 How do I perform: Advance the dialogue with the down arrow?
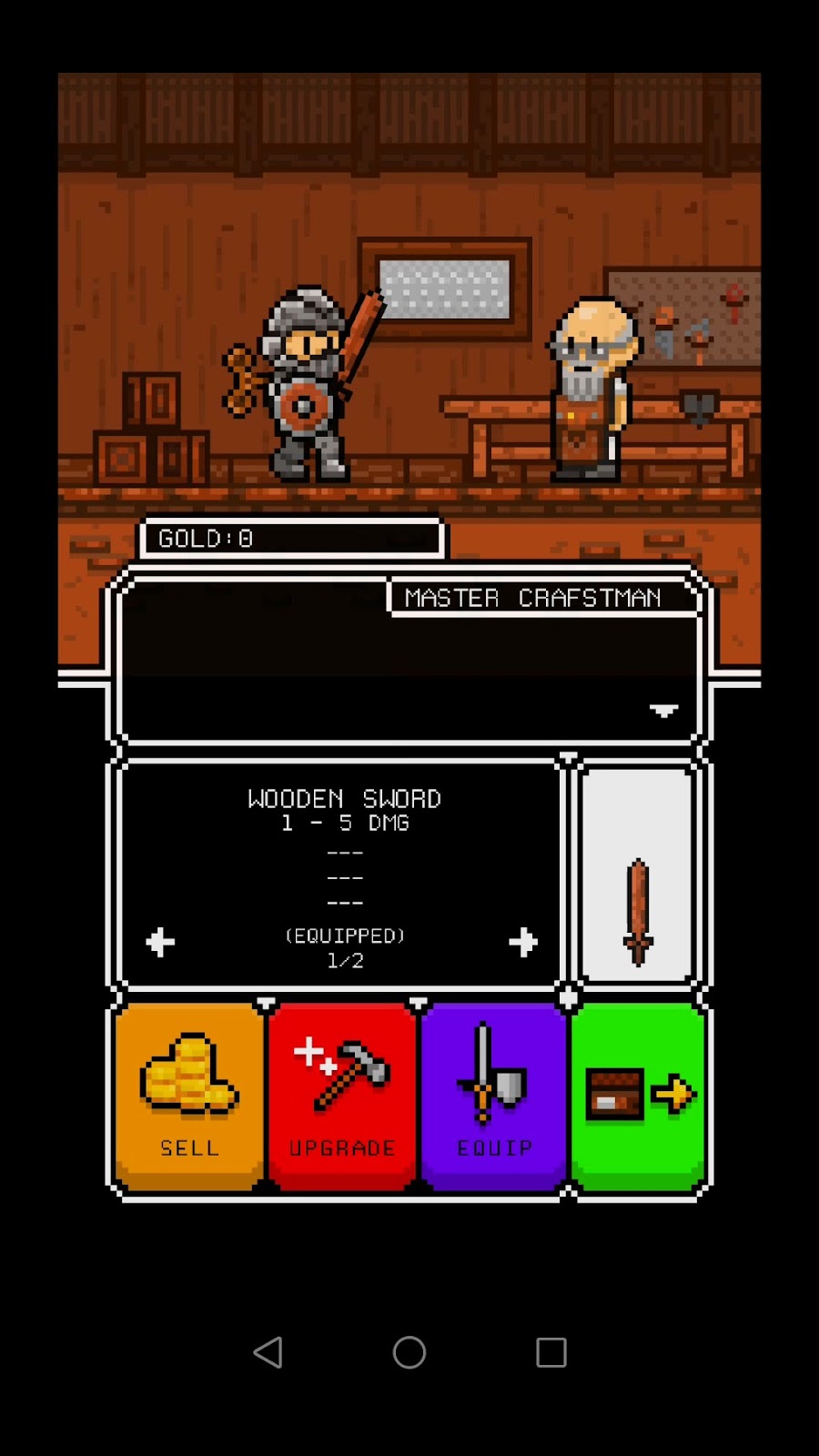[664, 710]
